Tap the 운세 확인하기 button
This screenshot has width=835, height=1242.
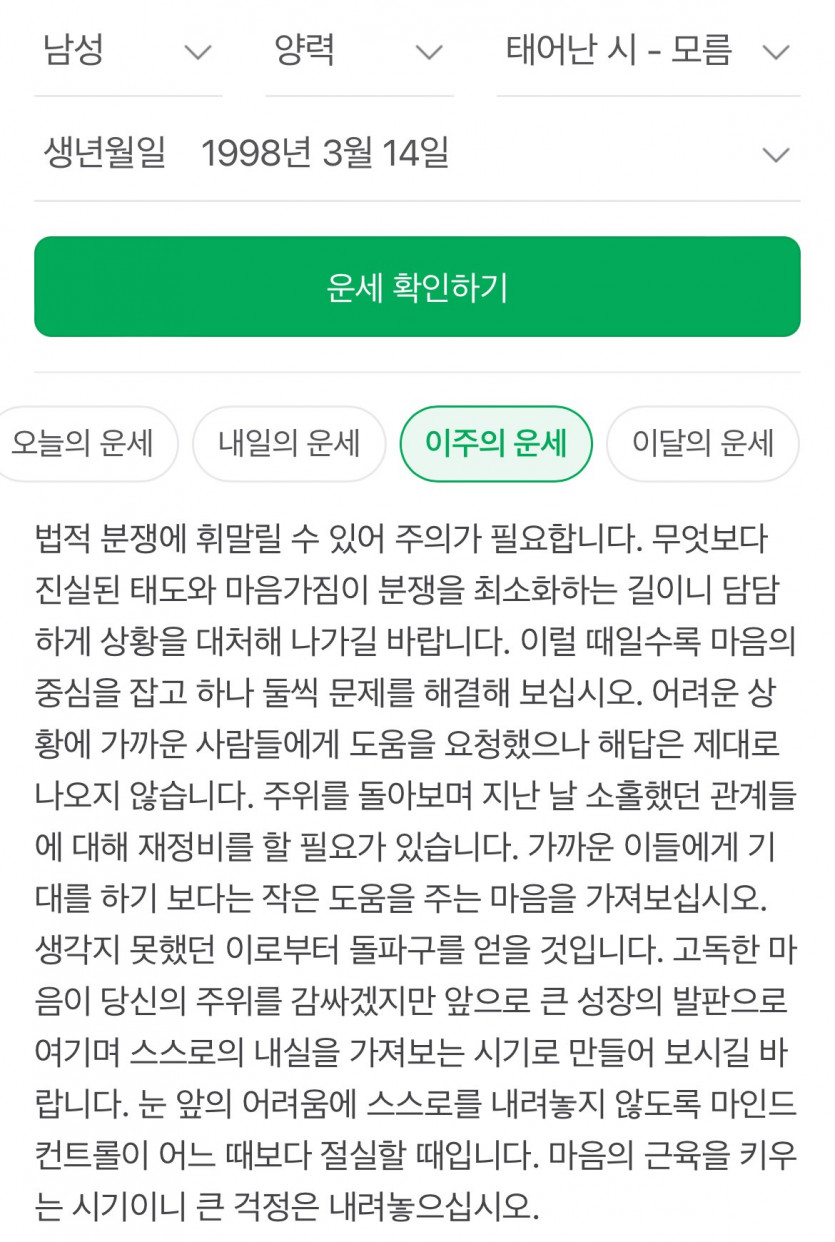pos(417,287)
